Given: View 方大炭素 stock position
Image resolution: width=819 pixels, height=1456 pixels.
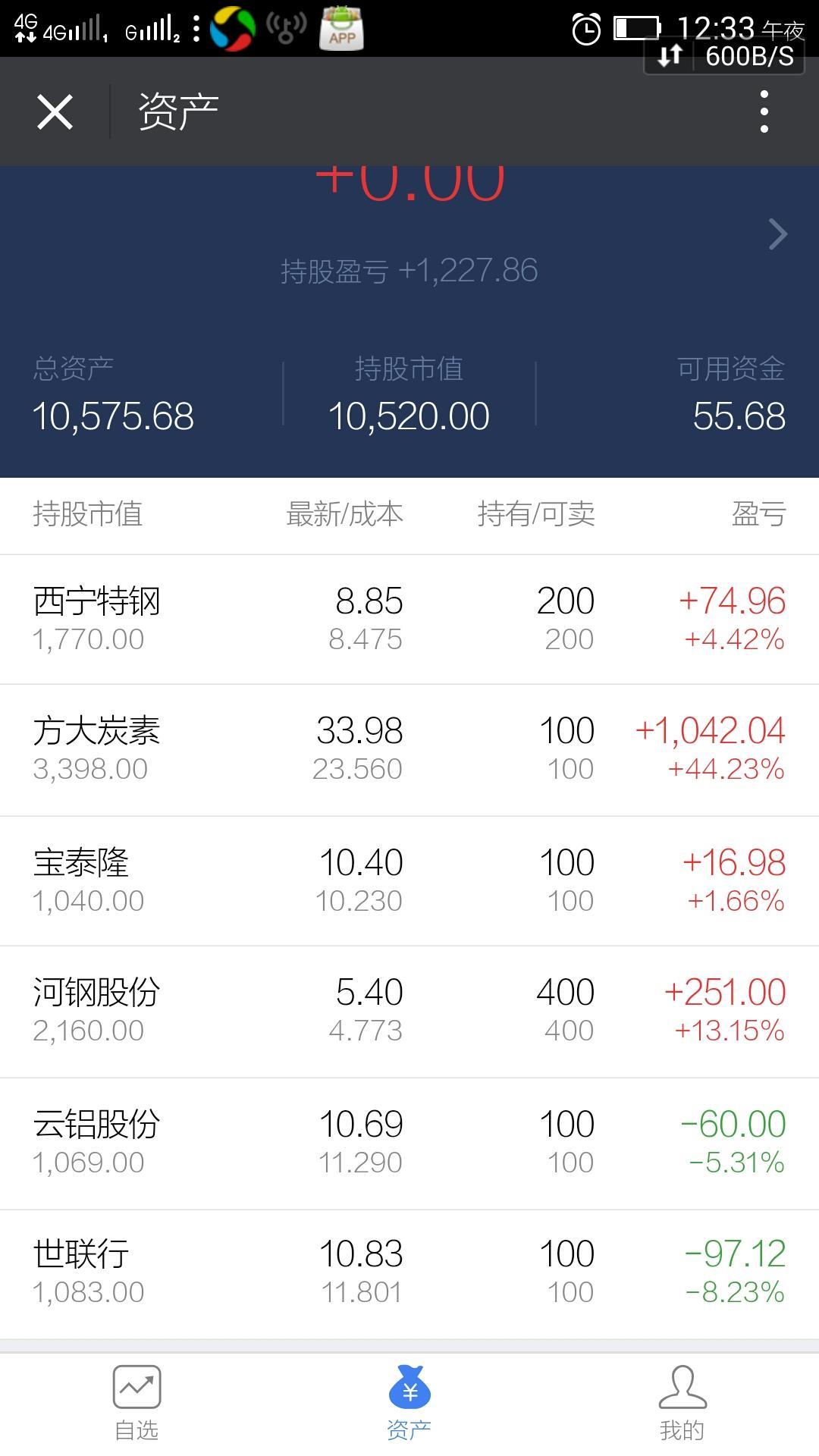Looking at the screenshot, I should (409, 749).
